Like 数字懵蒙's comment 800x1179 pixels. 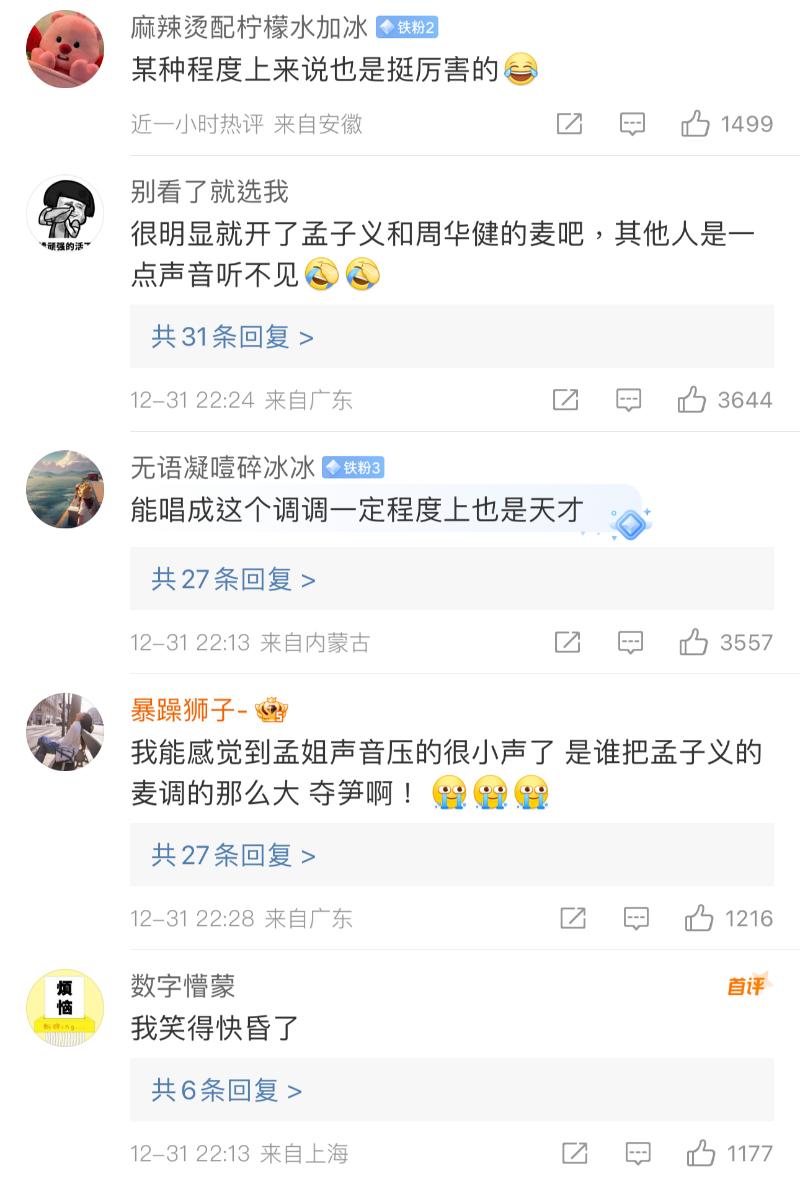701,1153
